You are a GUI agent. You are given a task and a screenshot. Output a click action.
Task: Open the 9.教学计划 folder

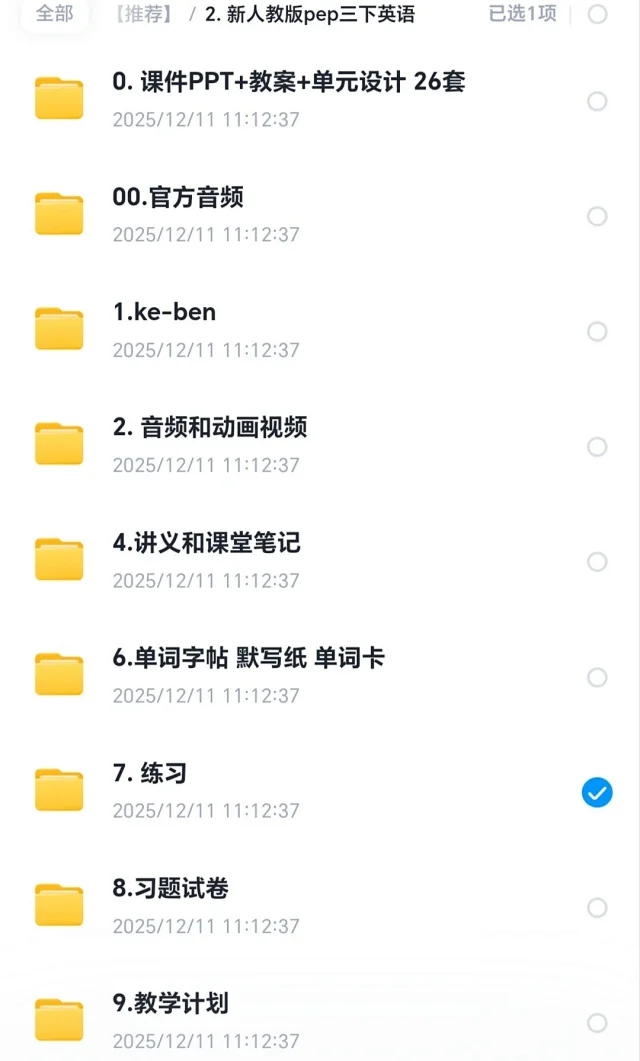(x=171, y=1004)
